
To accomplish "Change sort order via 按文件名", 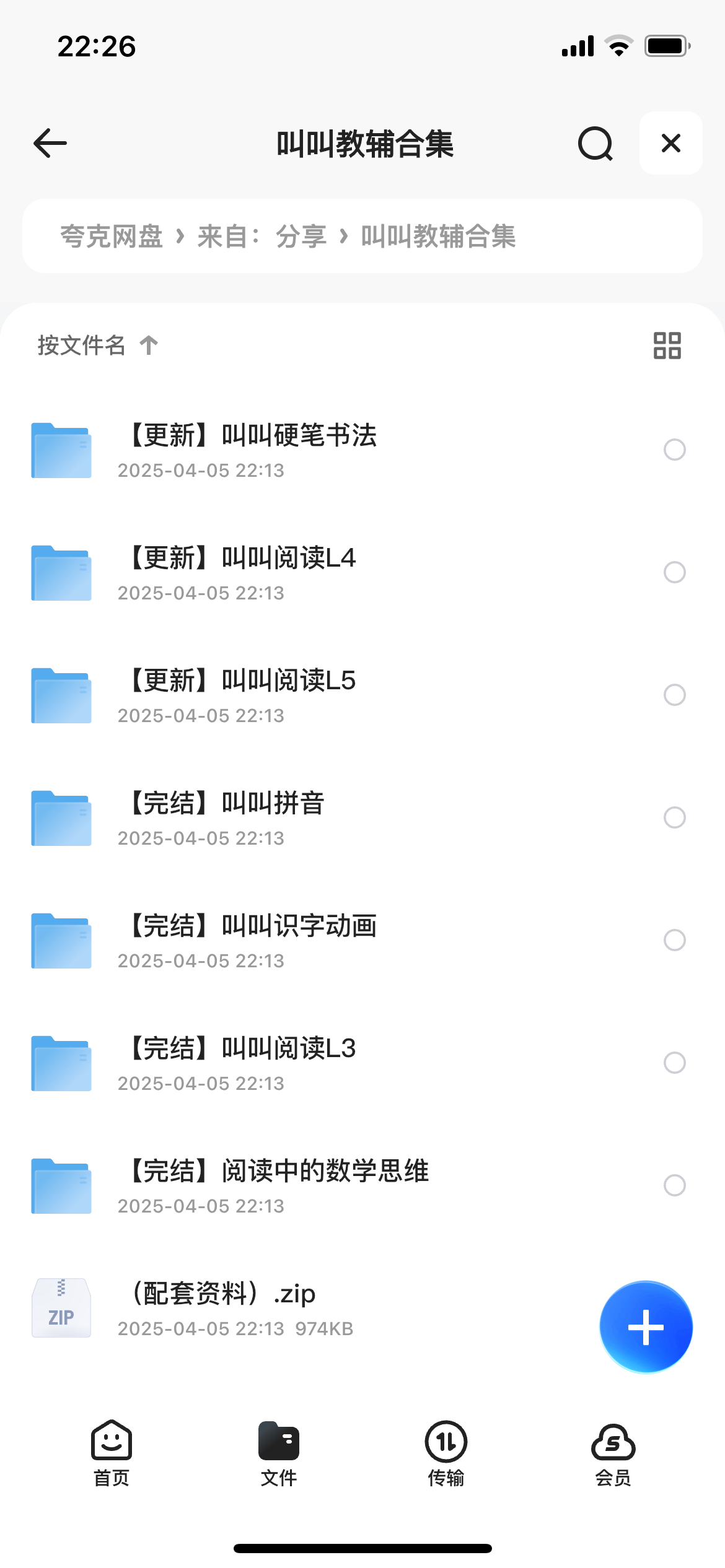I will point(98,346).
